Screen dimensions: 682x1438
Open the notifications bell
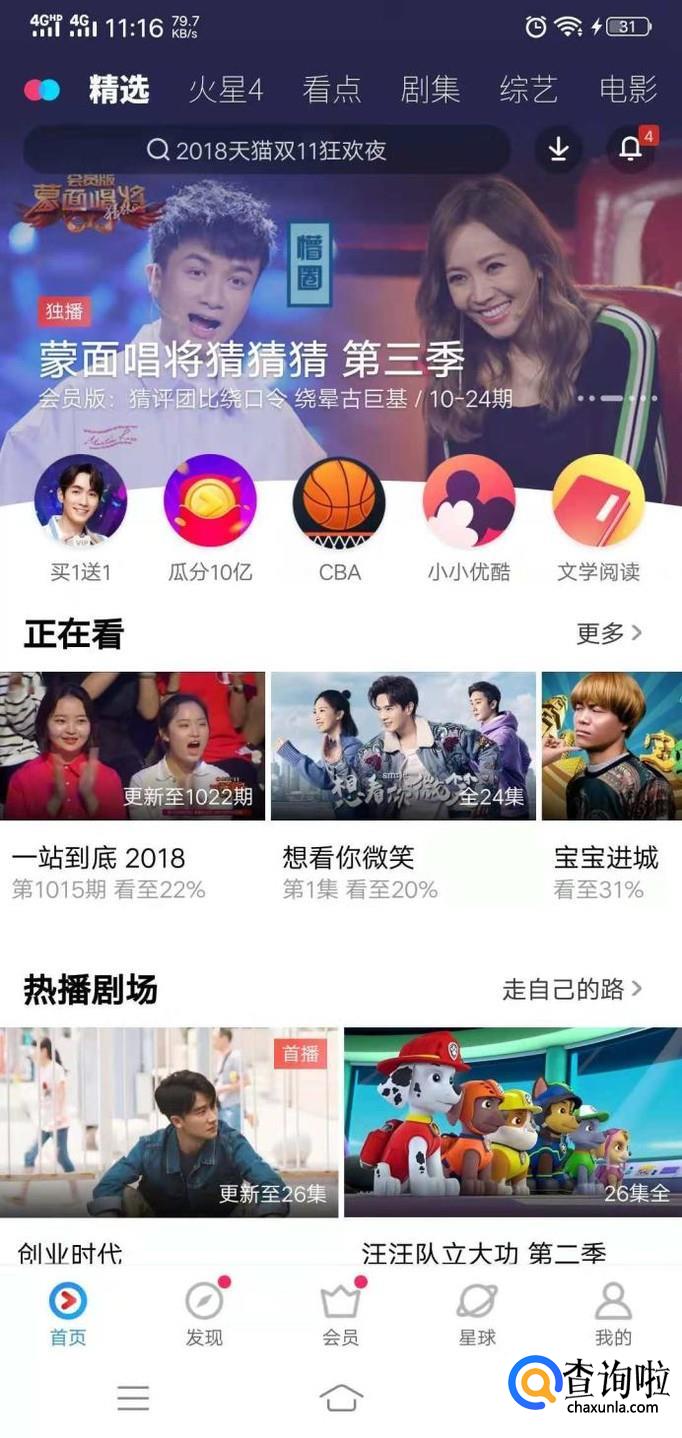(x=631, y=150)
